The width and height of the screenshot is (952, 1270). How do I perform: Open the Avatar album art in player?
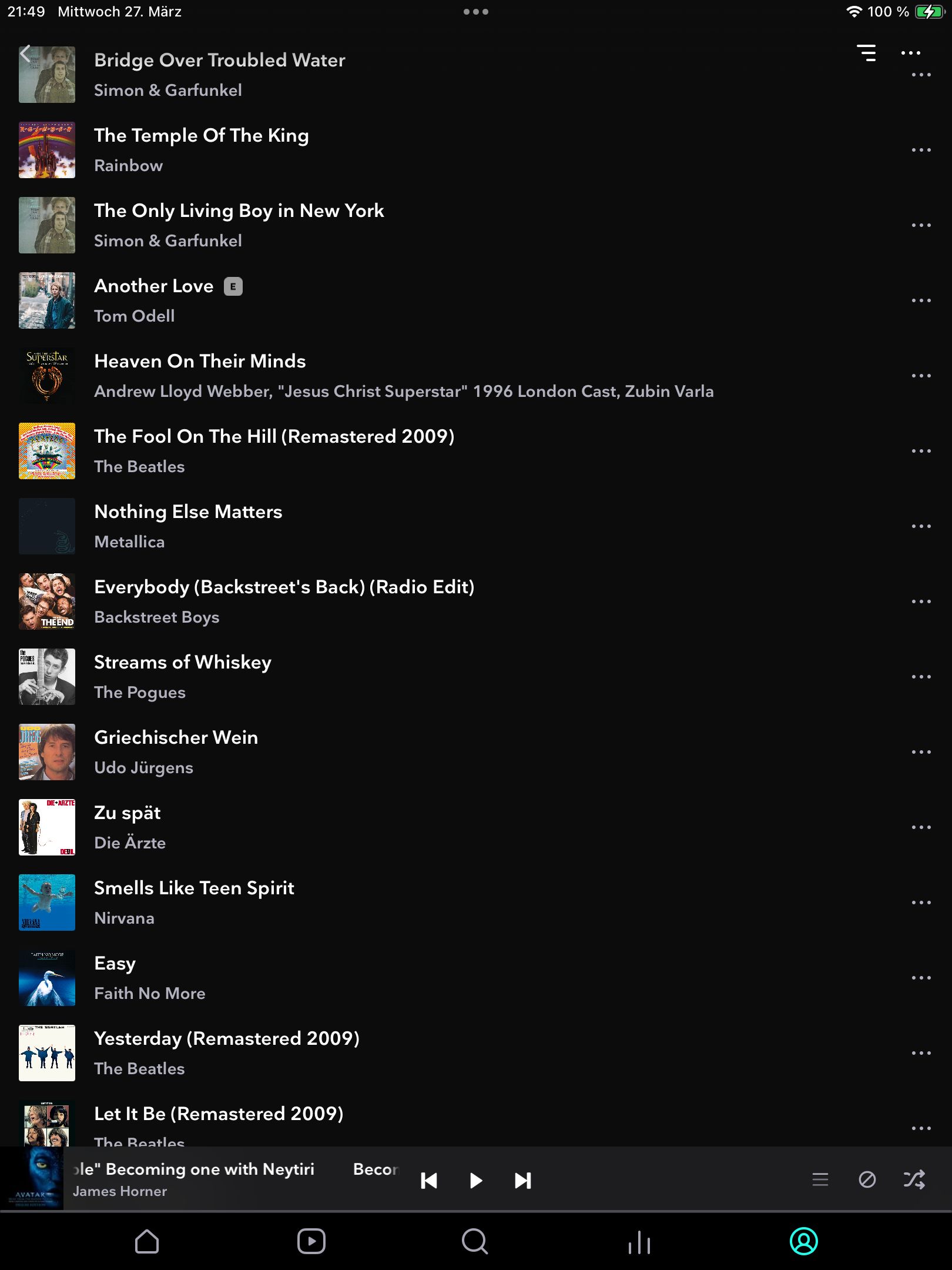tap(32, 1178)
